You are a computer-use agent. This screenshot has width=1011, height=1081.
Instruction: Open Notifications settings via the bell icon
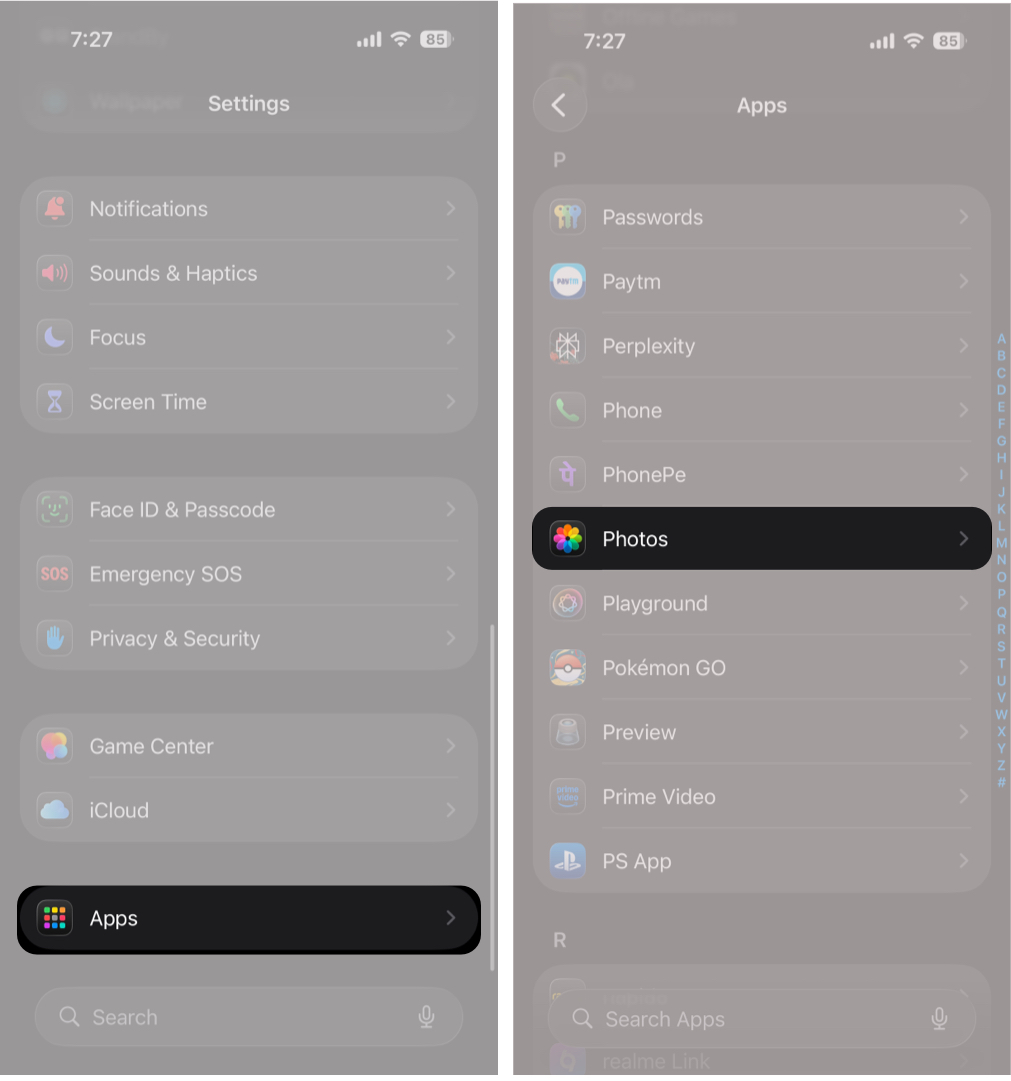point(55,209)
